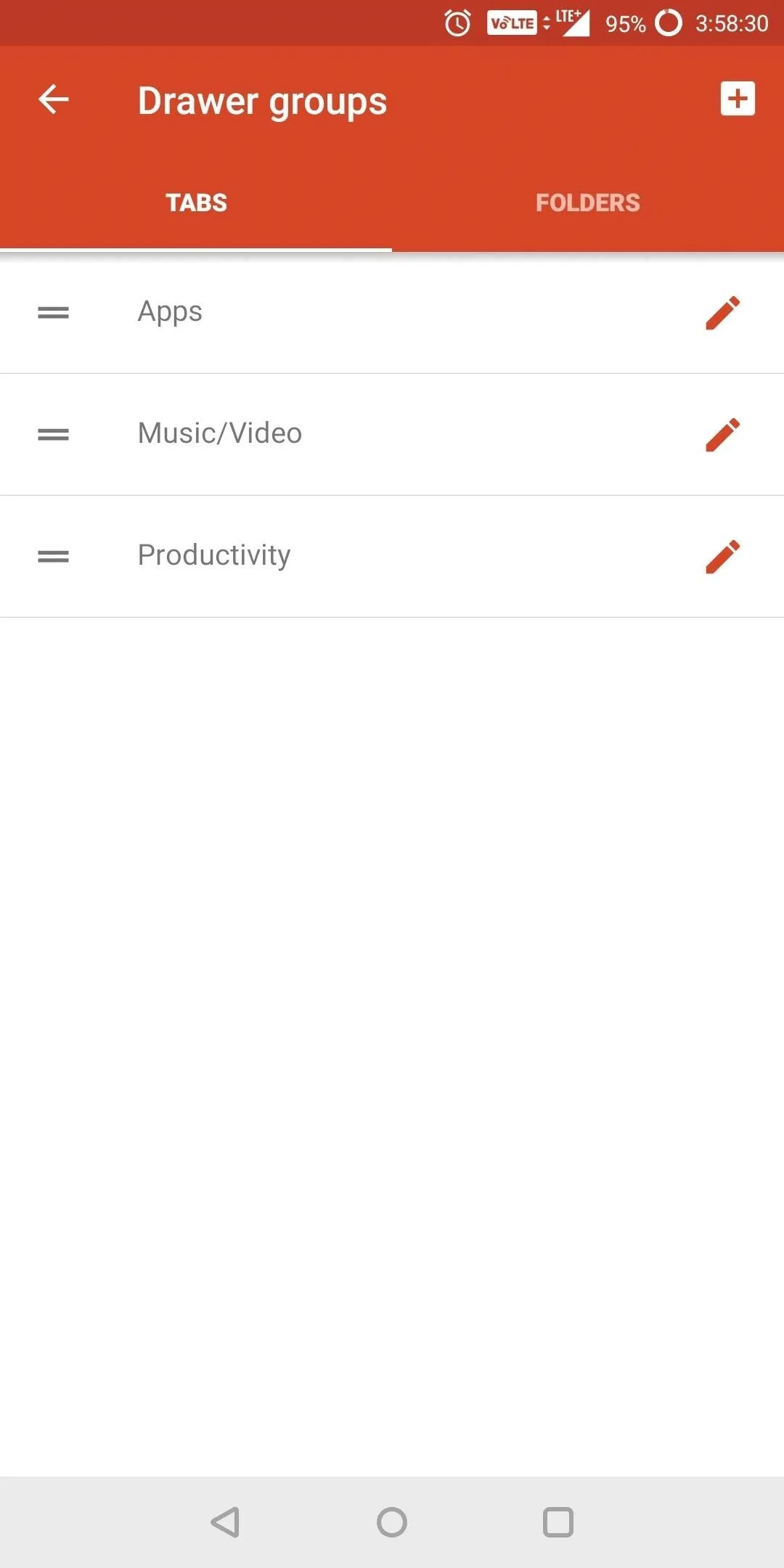This screenshot has width=784, height=1568.
Task: Open the Music/Video row
Action: coord(392,435)
